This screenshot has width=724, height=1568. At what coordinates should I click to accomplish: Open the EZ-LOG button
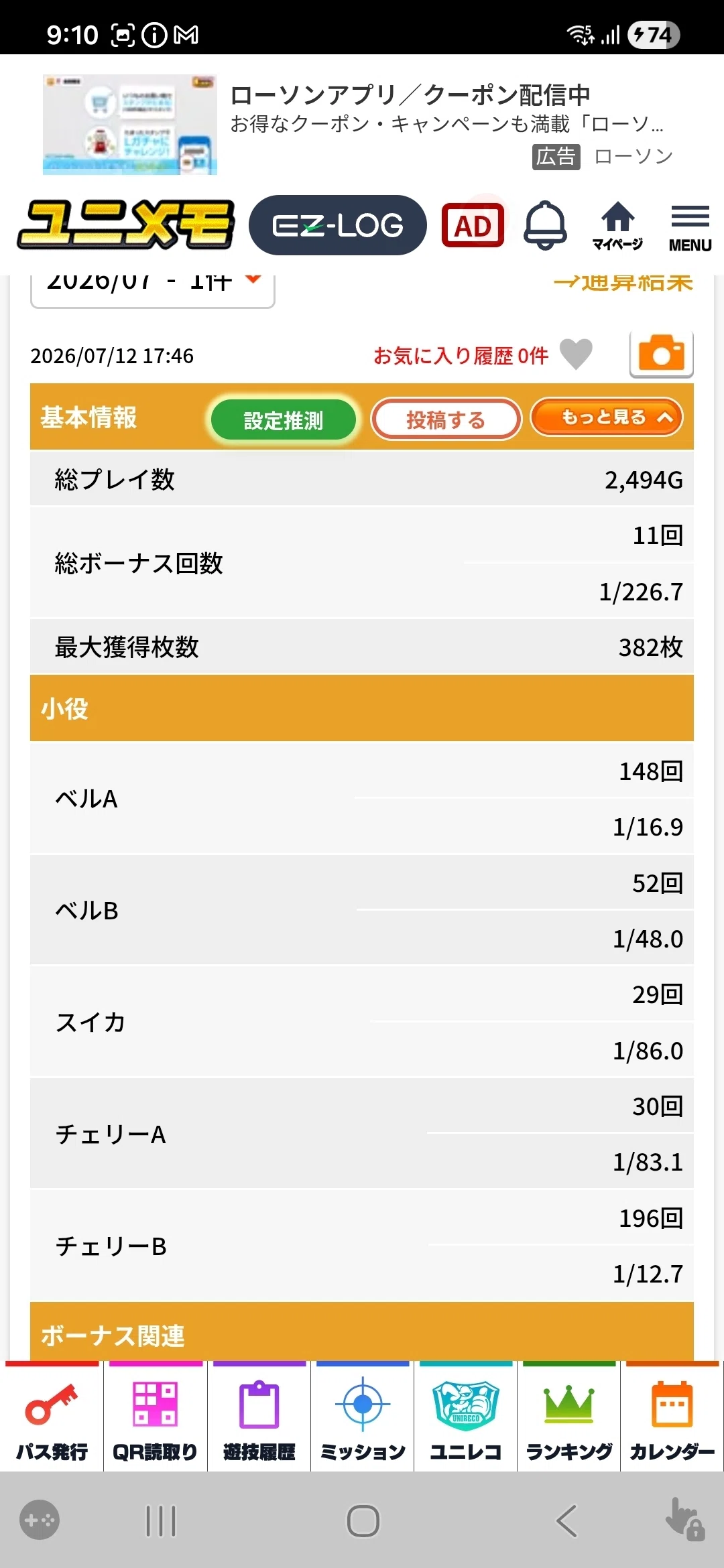click(337, 225)
